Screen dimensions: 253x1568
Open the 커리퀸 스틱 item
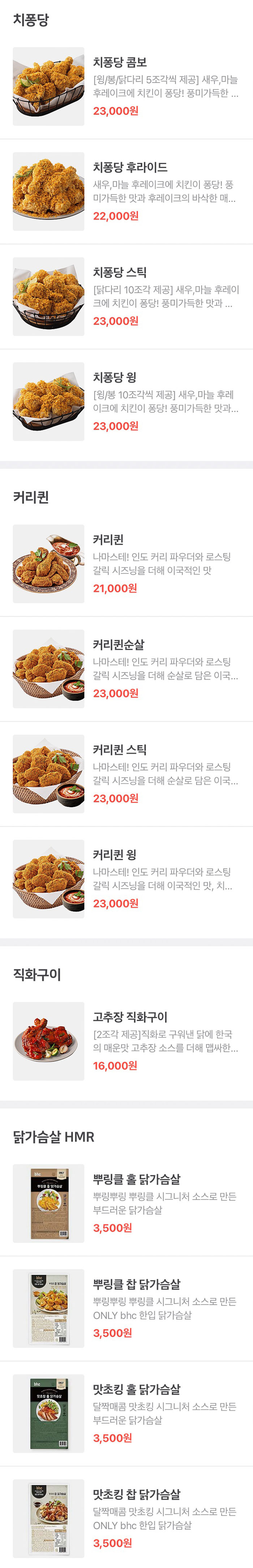126,774
